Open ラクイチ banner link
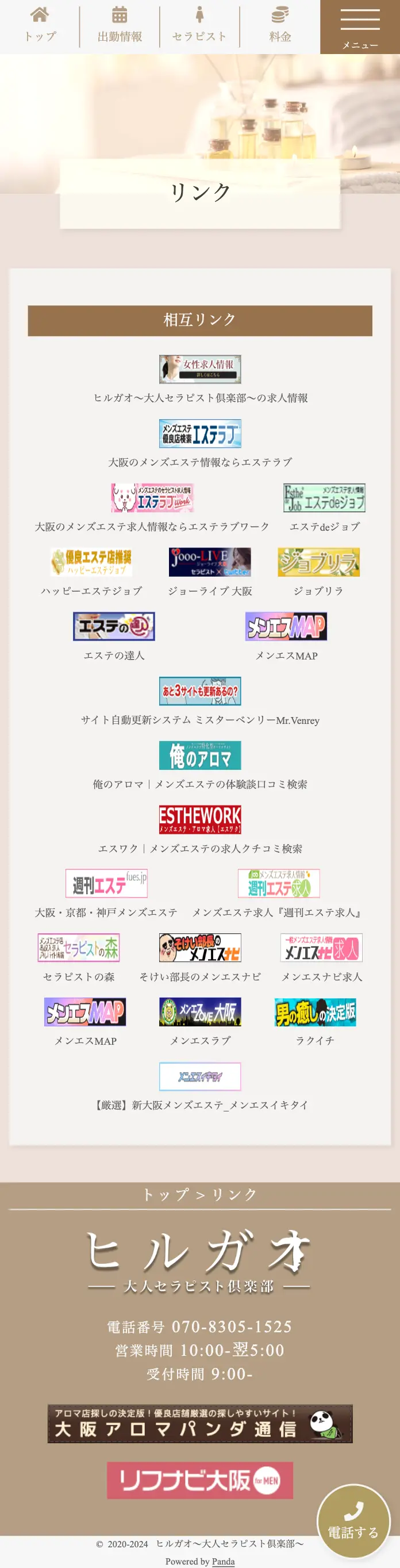Image resolution: width=400 pixels, height=1568 pixels. 315,1011
